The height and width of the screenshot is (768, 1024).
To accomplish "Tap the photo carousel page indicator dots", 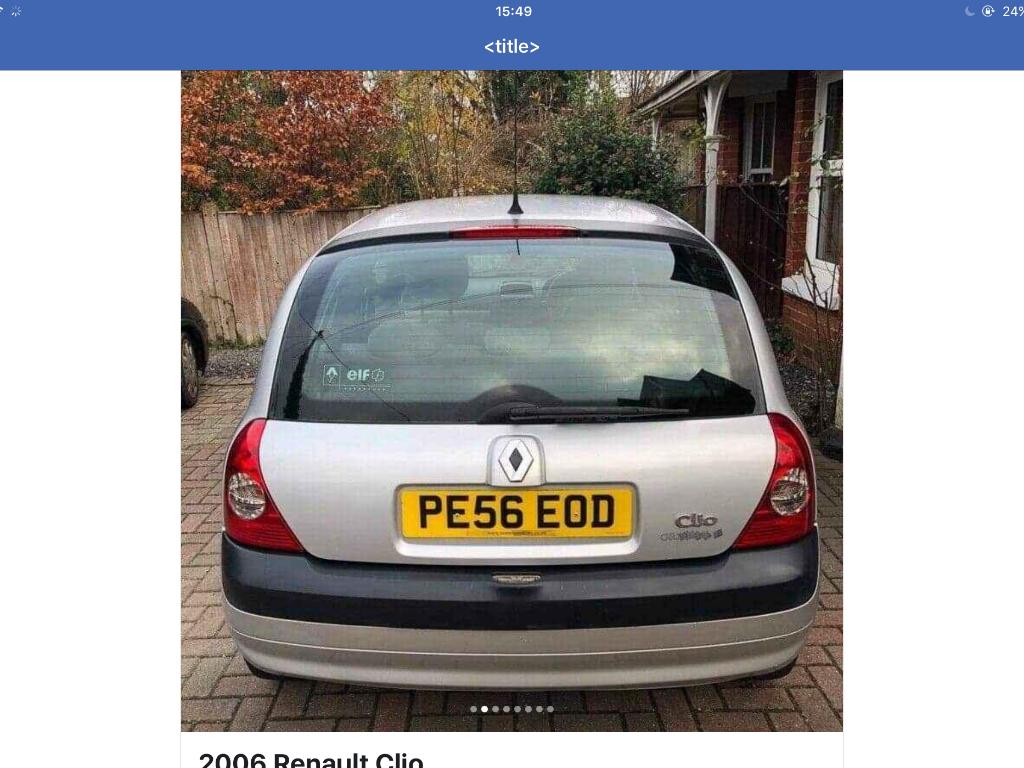I will click(x=512, y=709).
